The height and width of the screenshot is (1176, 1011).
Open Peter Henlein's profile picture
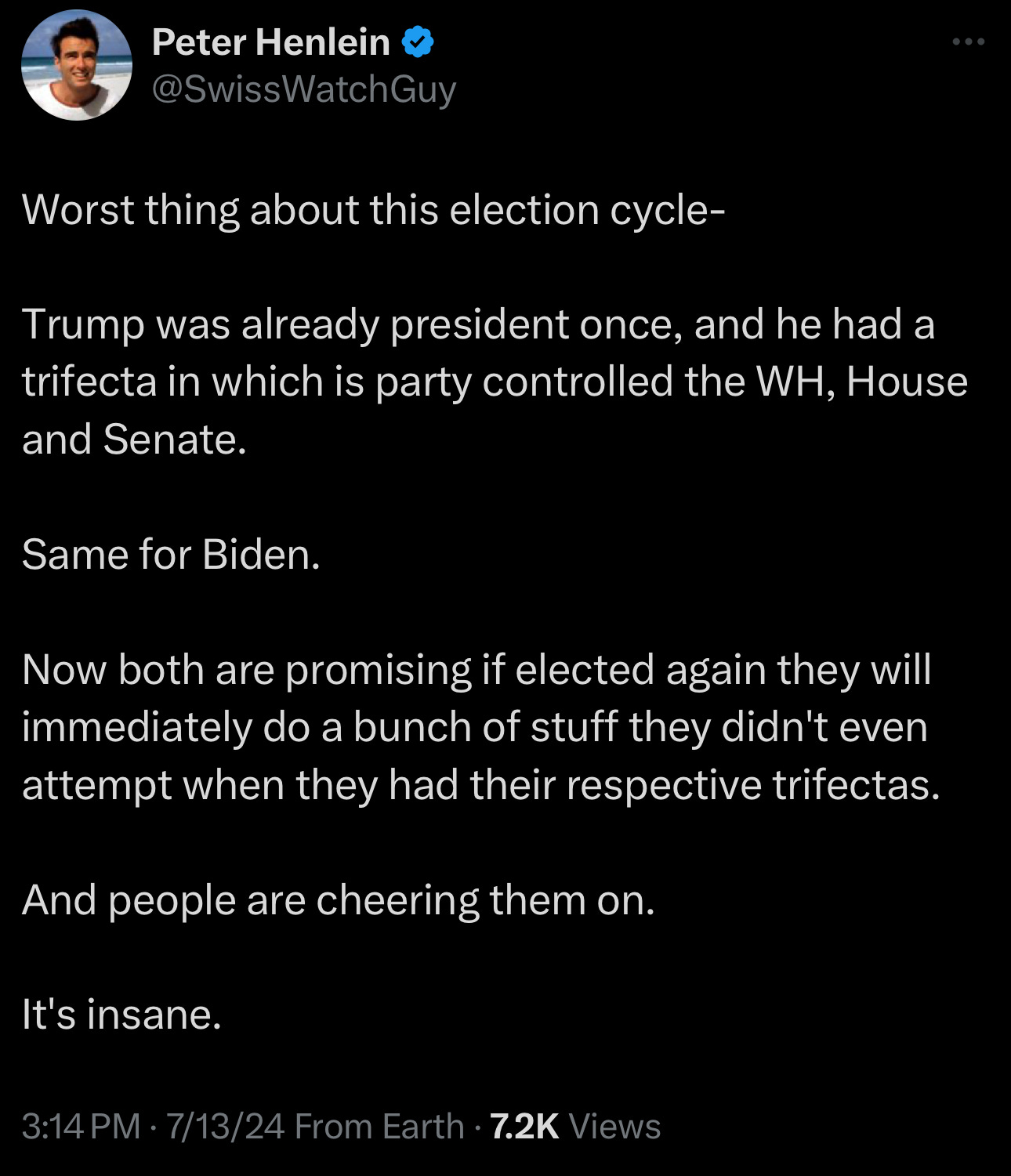tap(77, 65)
